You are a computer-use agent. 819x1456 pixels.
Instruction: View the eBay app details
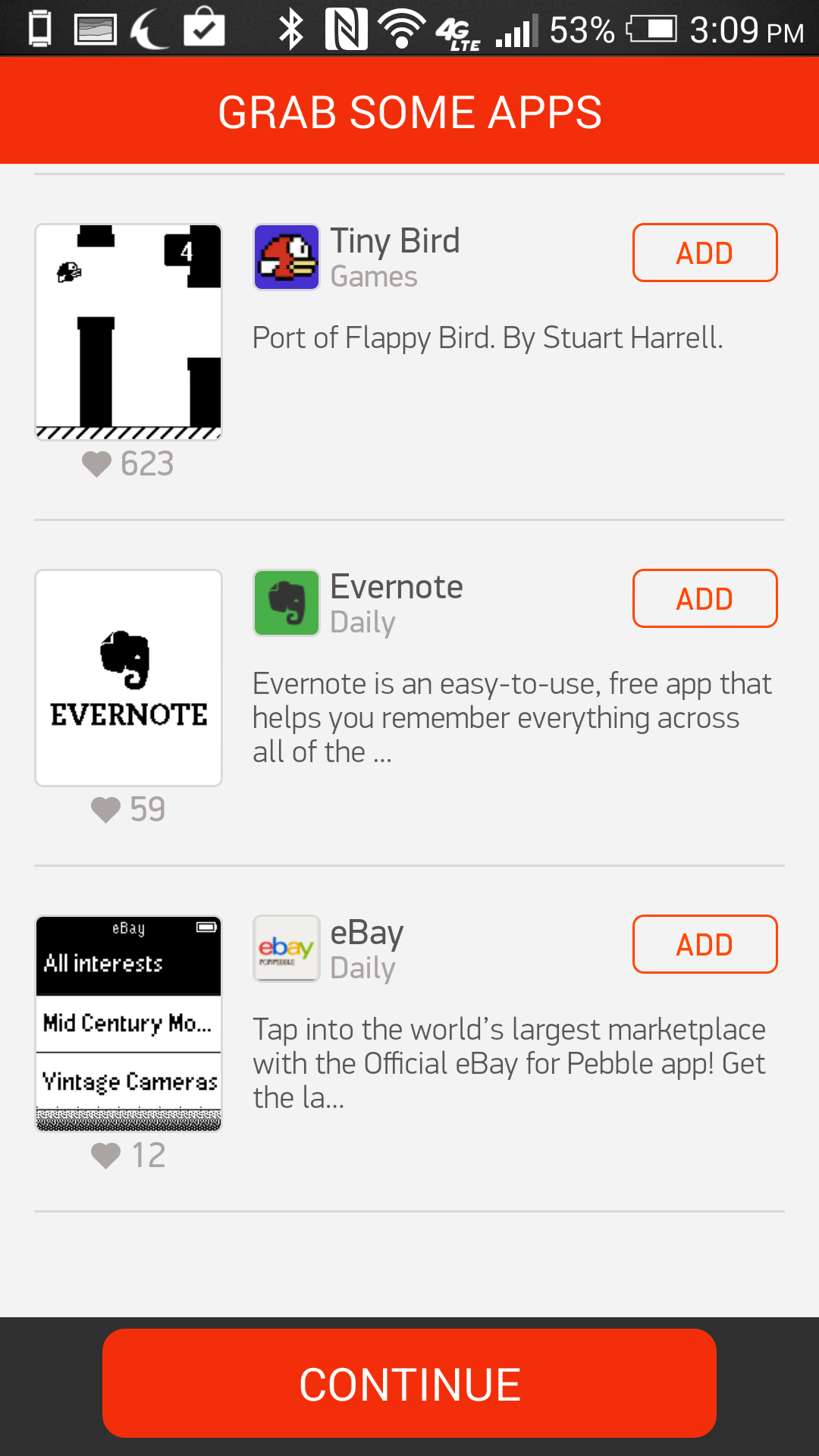(367, 933)
